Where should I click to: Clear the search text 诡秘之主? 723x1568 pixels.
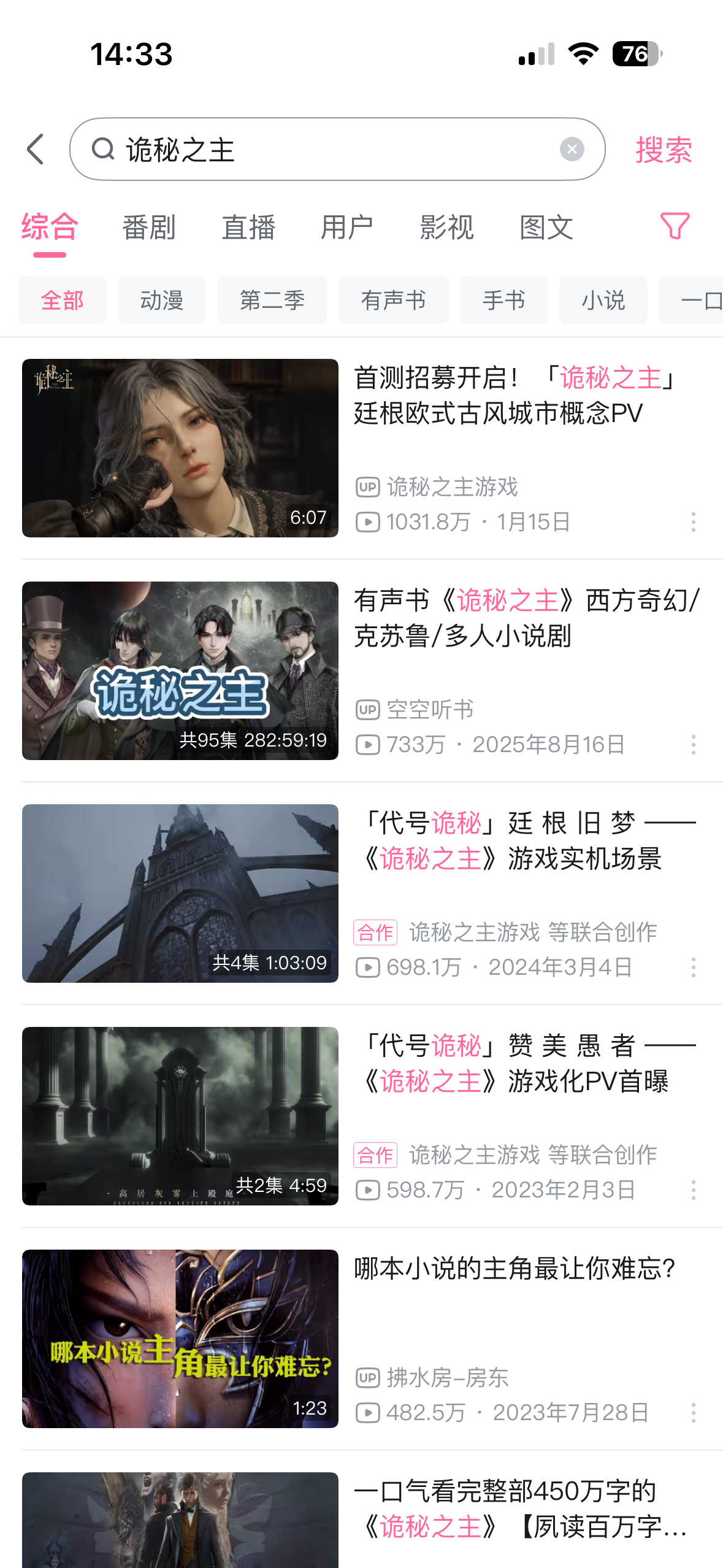coord(572,149)
